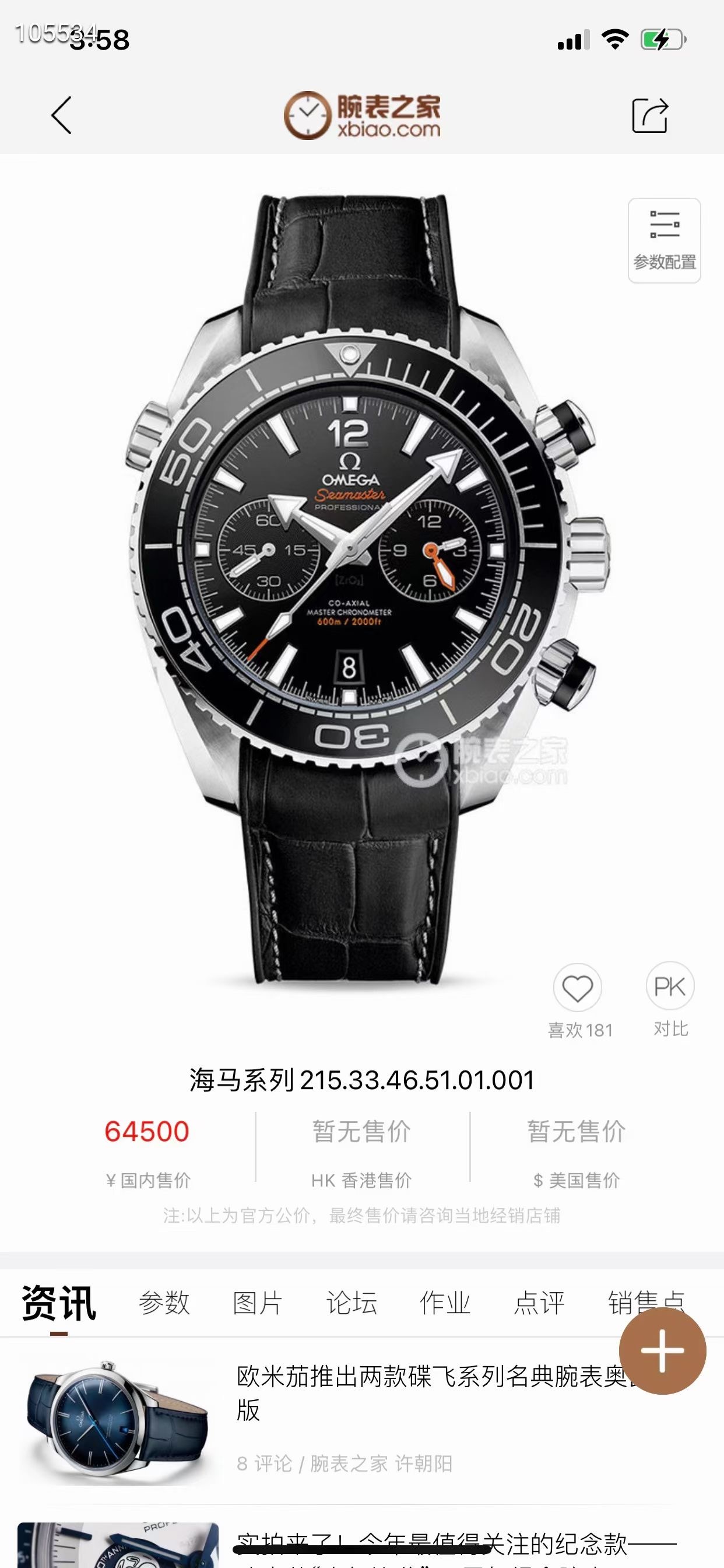Share this watch page
The width and height of the screenshot is (724, 1568).
[x=650, y=115]
